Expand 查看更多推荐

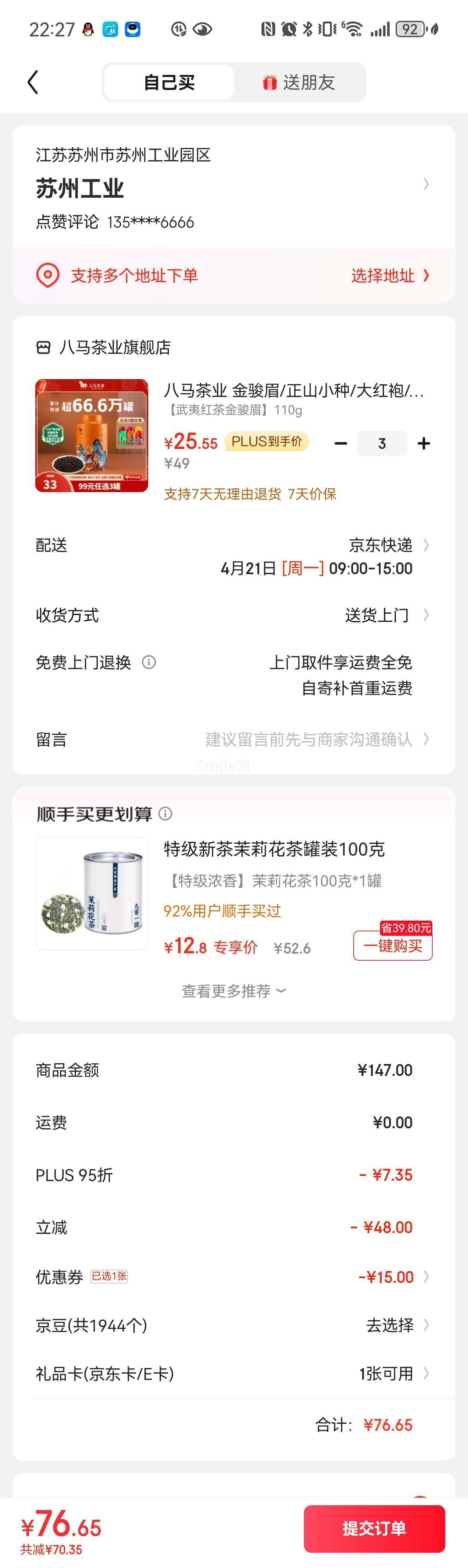click(x=234, y=992)
